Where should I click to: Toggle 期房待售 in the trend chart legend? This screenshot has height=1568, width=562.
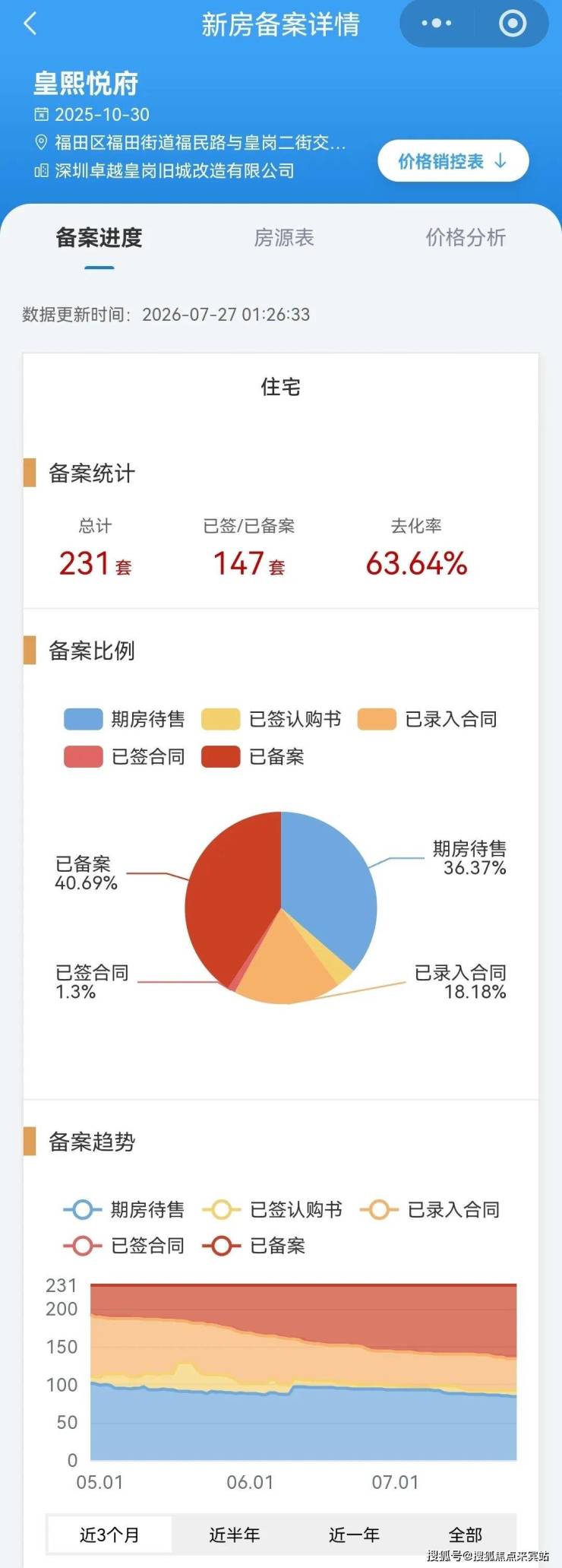(x=125, y=1209)
